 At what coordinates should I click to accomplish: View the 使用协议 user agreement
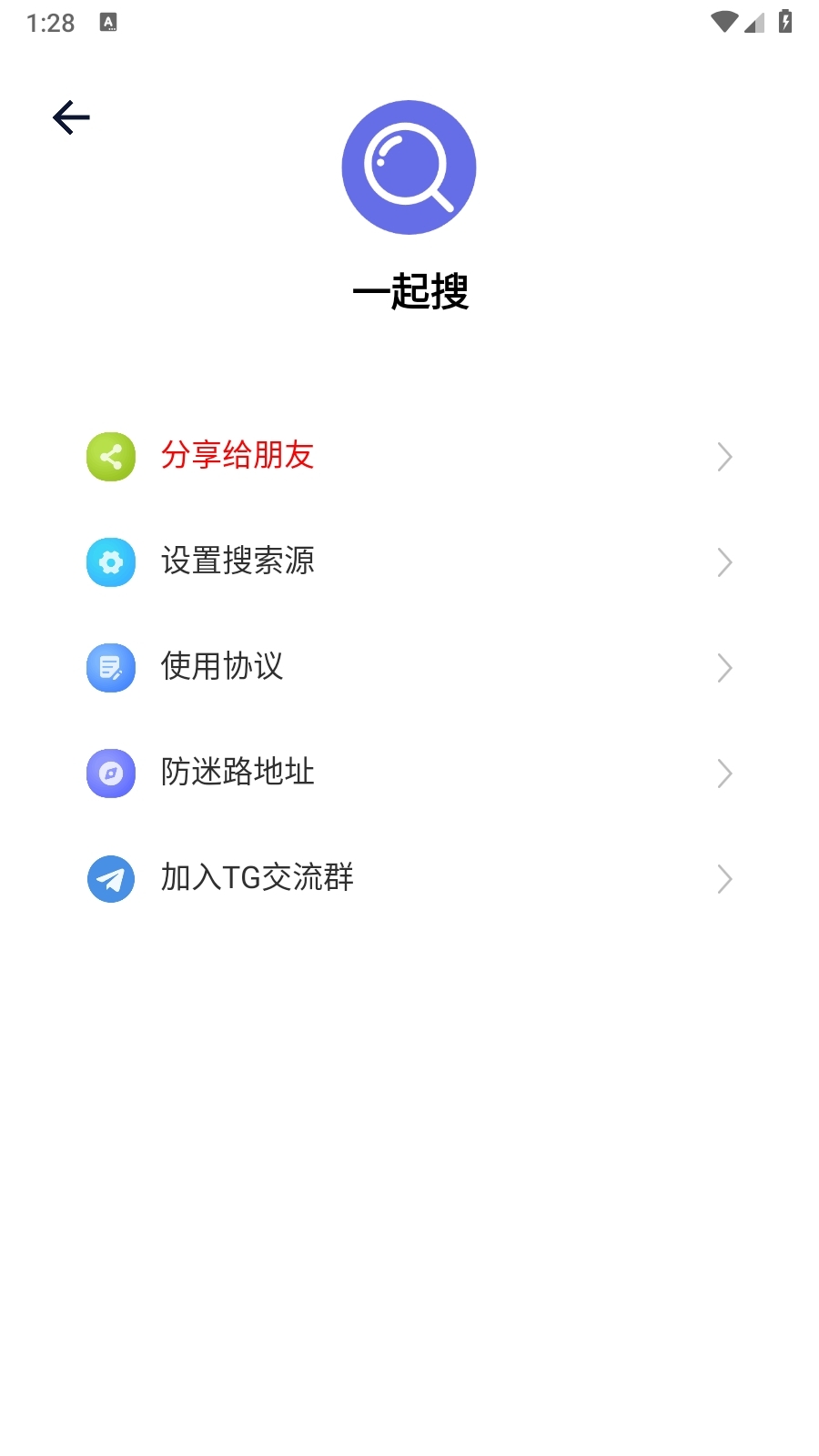tap(223, 668)
